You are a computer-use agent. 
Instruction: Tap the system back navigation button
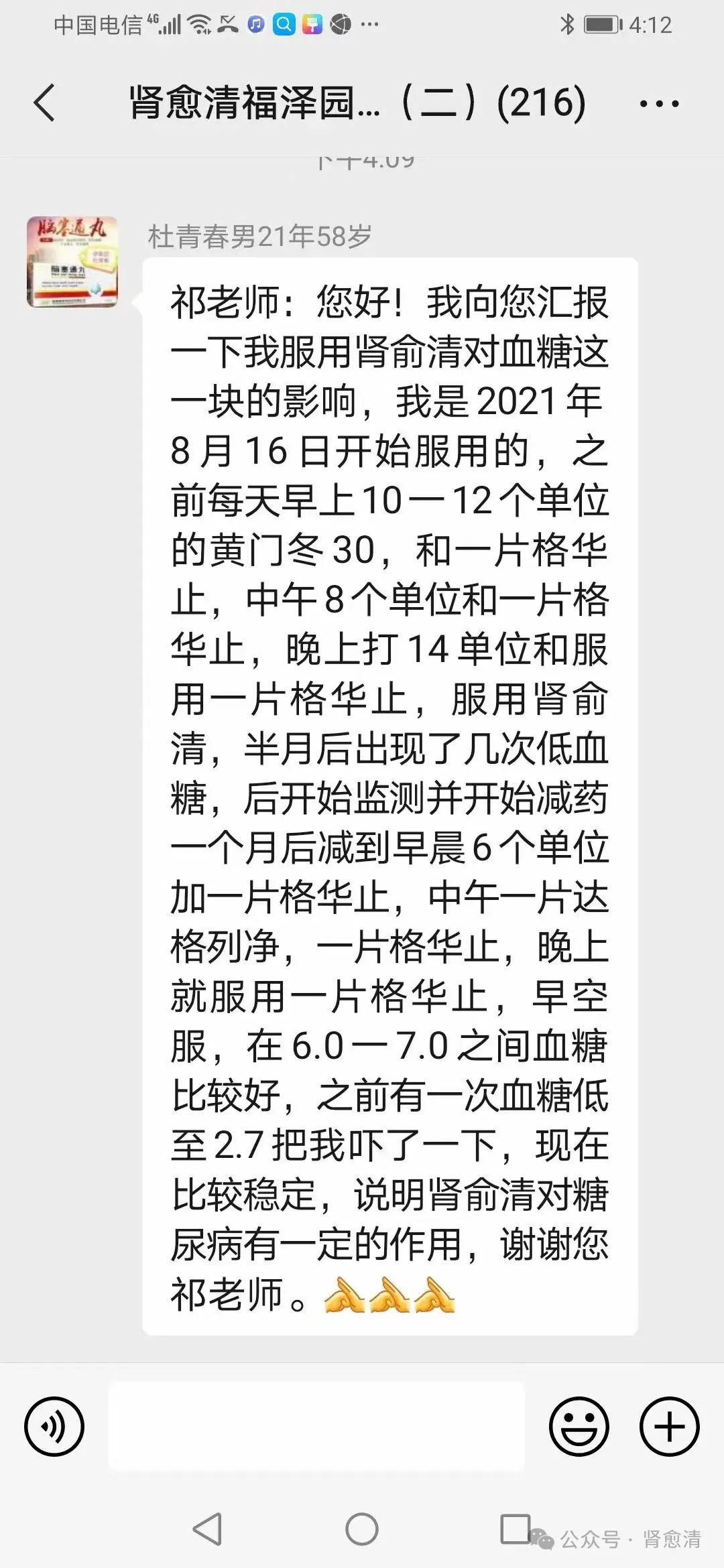tap(207, 1530)
